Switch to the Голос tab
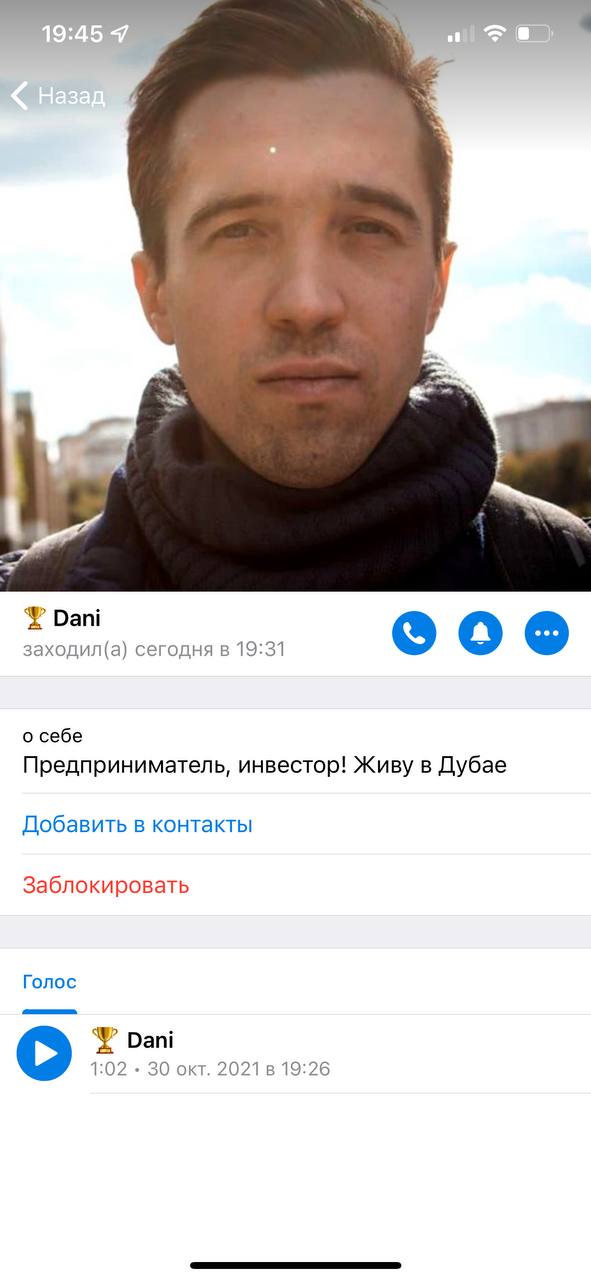Viewport: 591px width, 1280px height. pos(50,982)
